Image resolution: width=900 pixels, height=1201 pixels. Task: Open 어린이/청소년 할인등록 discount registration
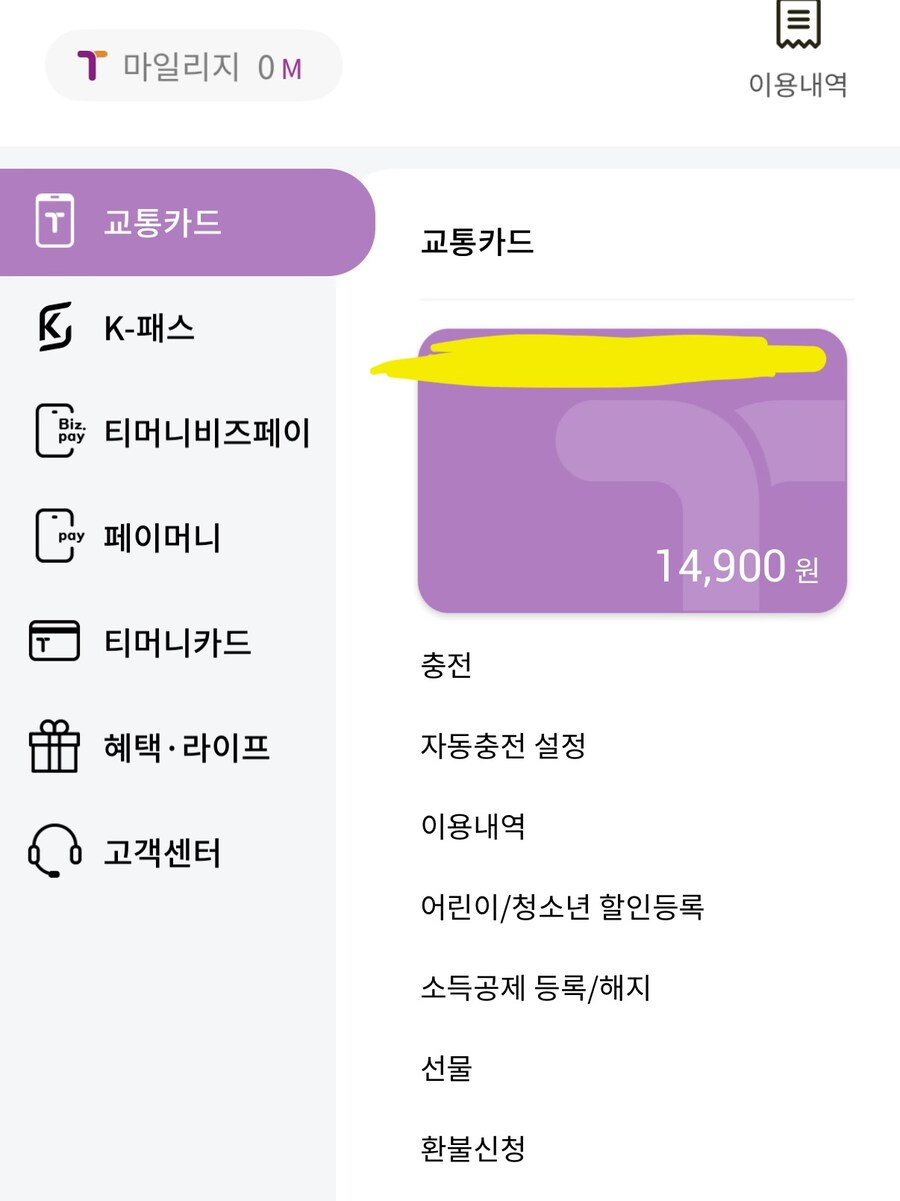point(563,907)
